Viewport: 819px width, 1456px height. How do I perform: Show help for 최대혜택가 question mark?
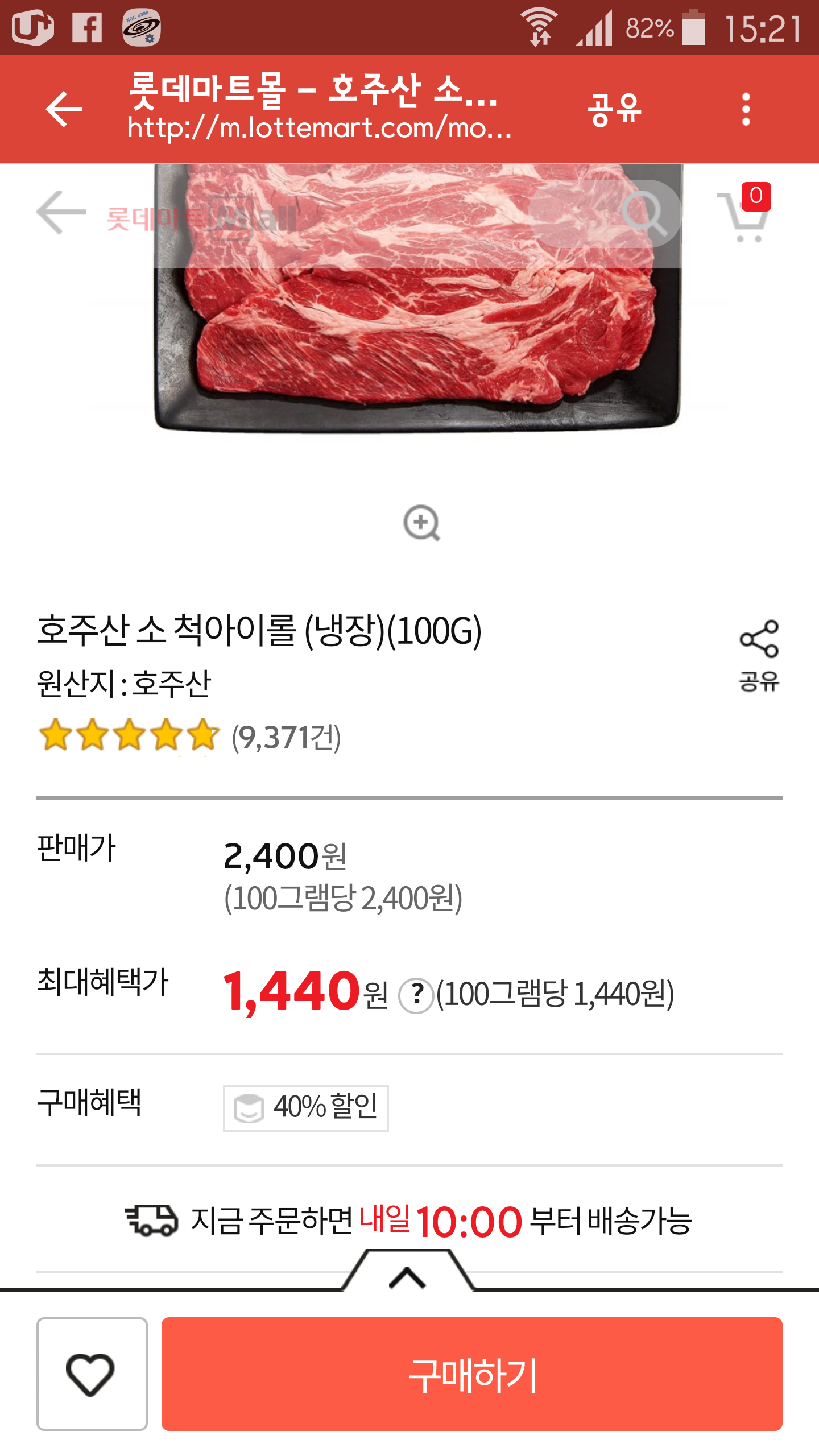[x=416, y=995]
